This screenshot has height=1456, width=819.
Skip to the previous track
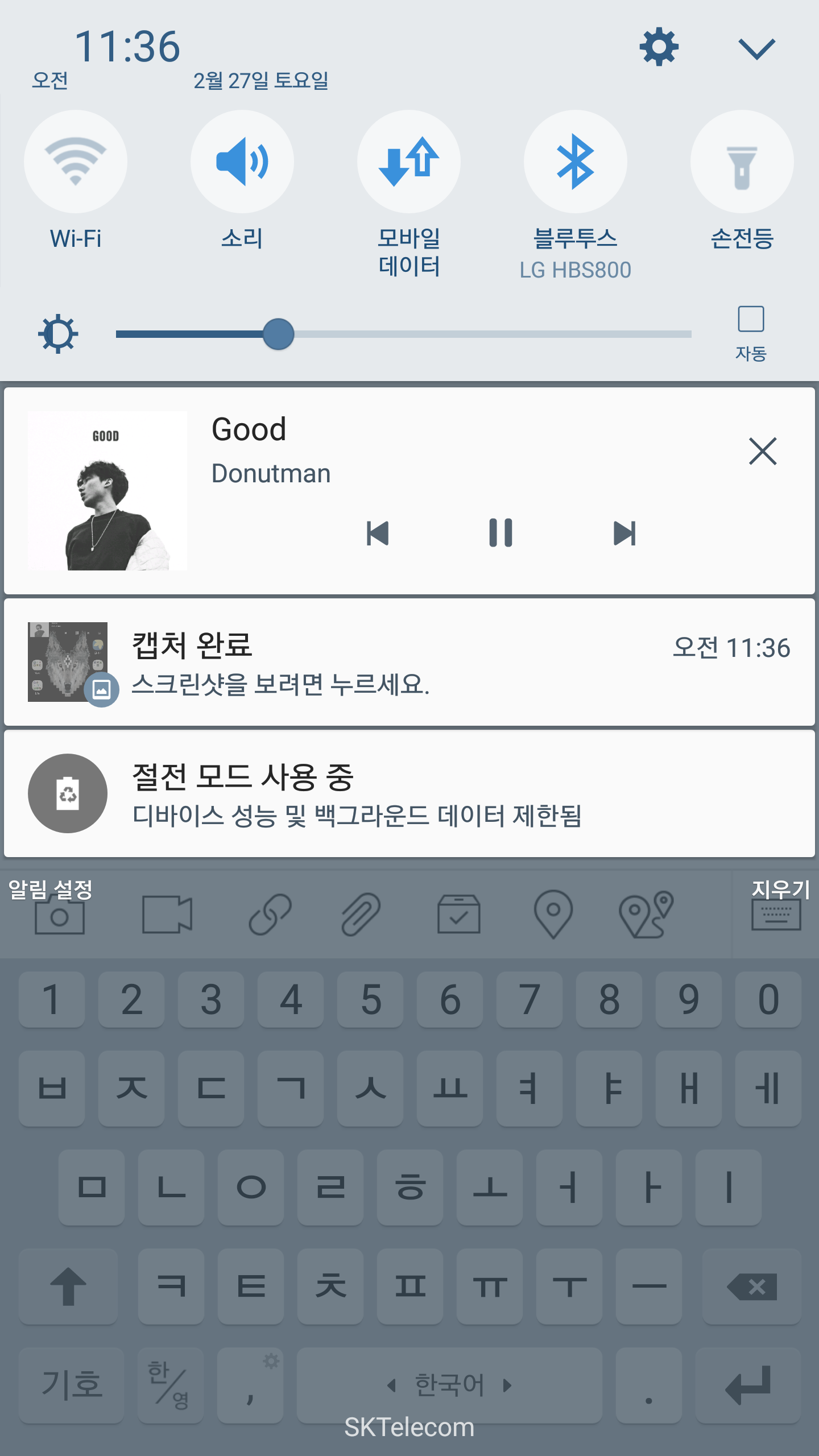(x=378, y=533)
